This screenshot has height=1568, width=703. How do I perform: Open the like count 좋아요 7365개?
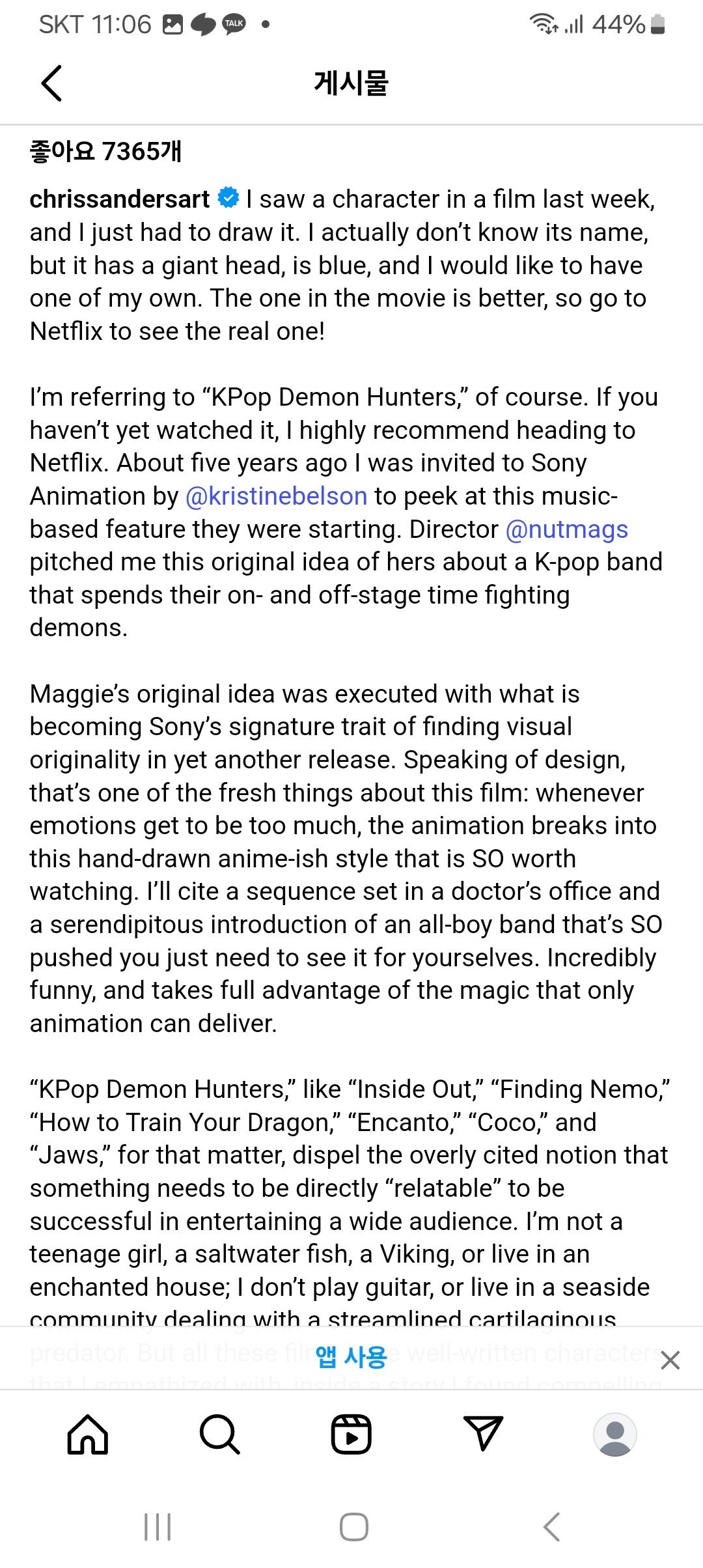tap(105, 152)
